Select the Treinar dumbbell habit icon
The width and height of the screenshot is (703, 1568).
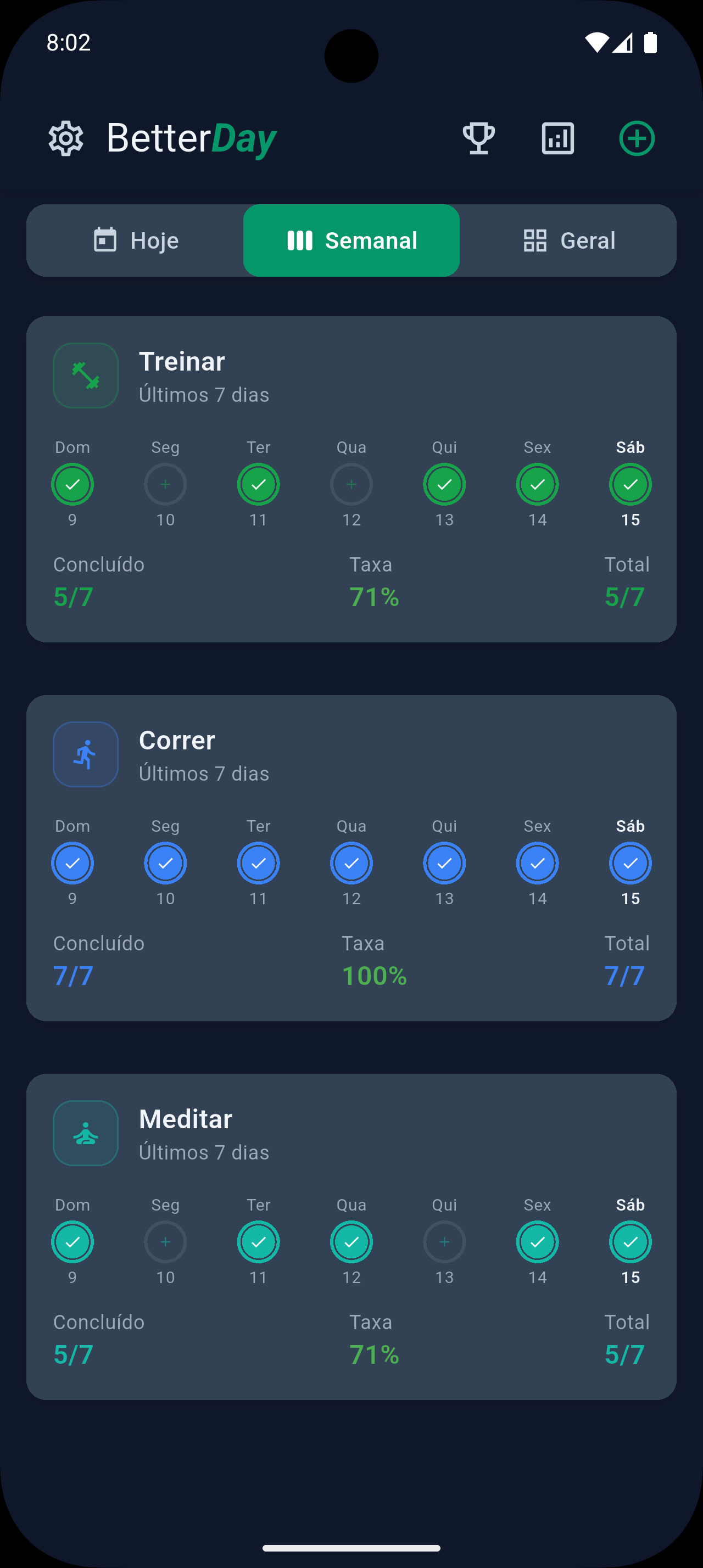pyautogui.click(x=85, y=376)
